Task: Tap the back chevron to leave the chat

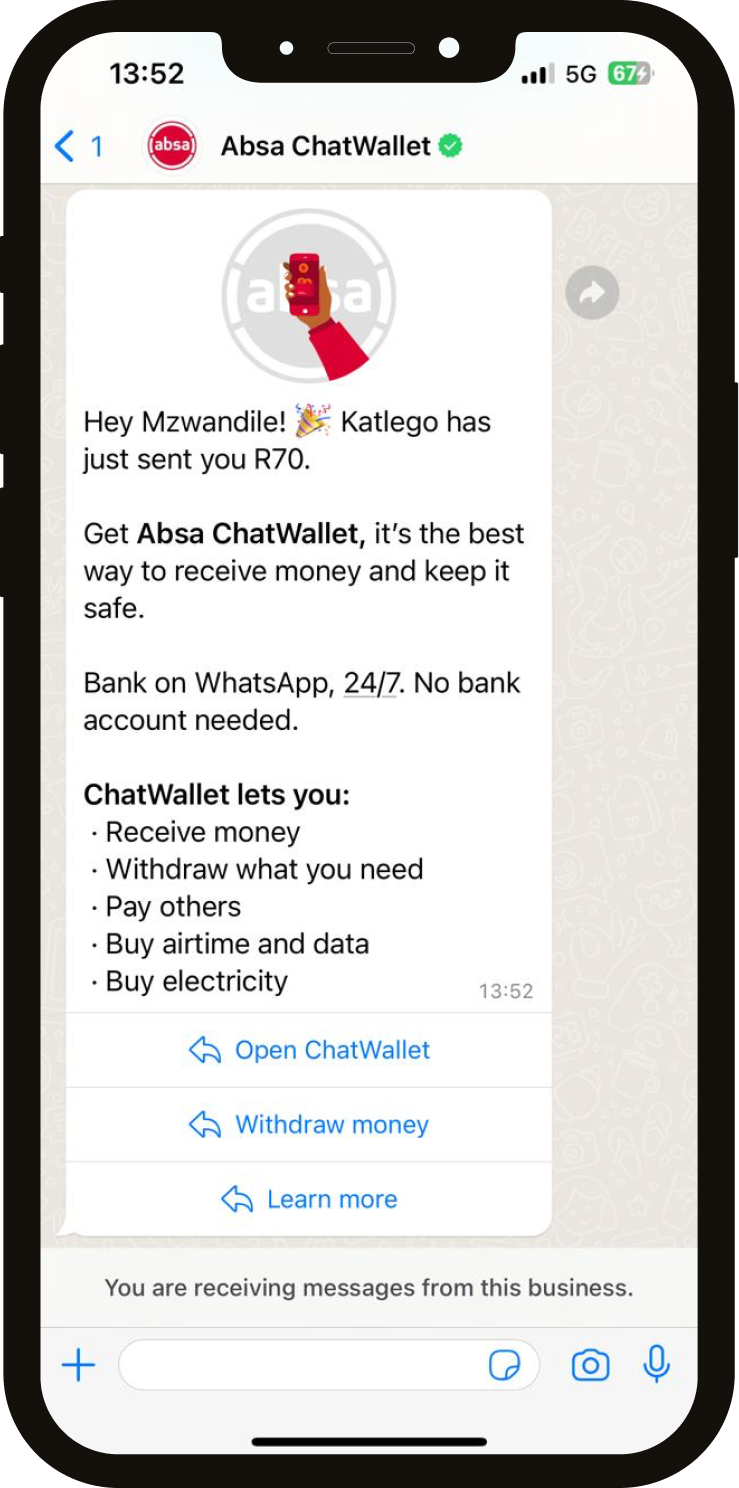Action: [64, 145]
